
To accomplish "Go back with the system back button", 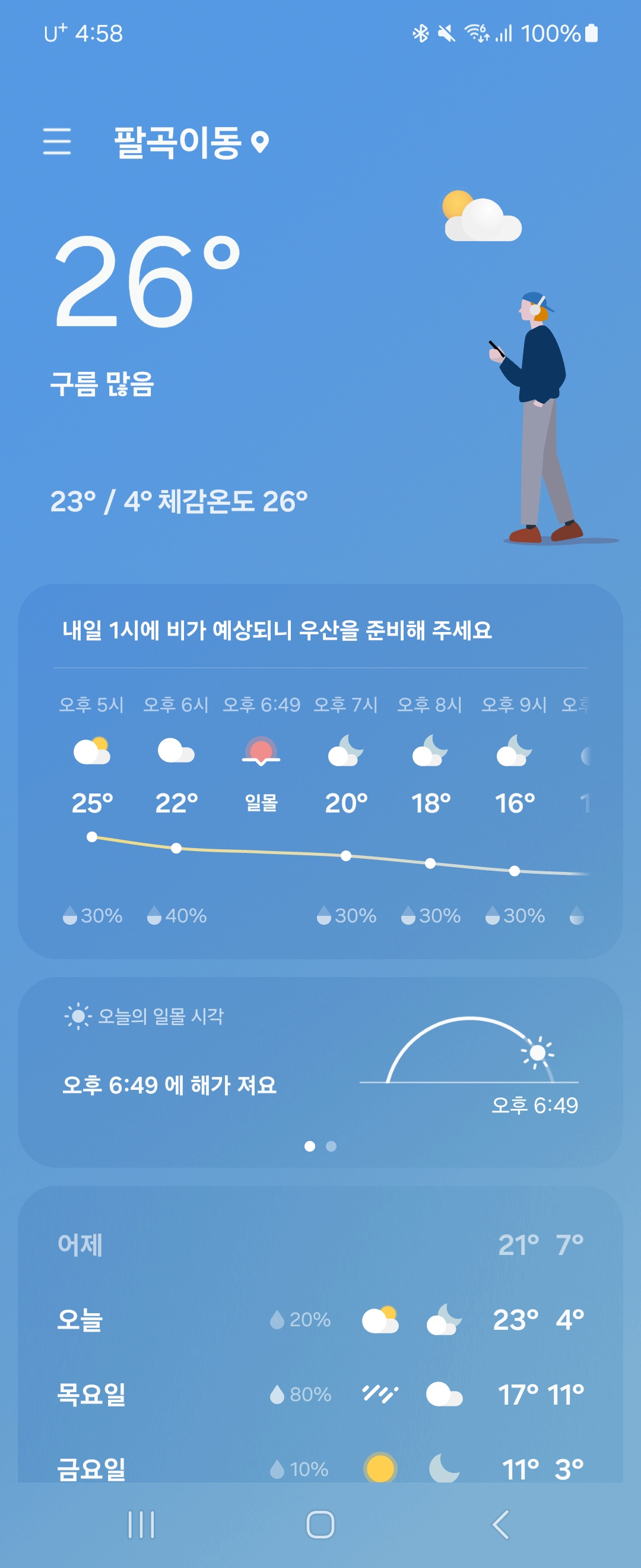I will click(x=500, y=1525).
